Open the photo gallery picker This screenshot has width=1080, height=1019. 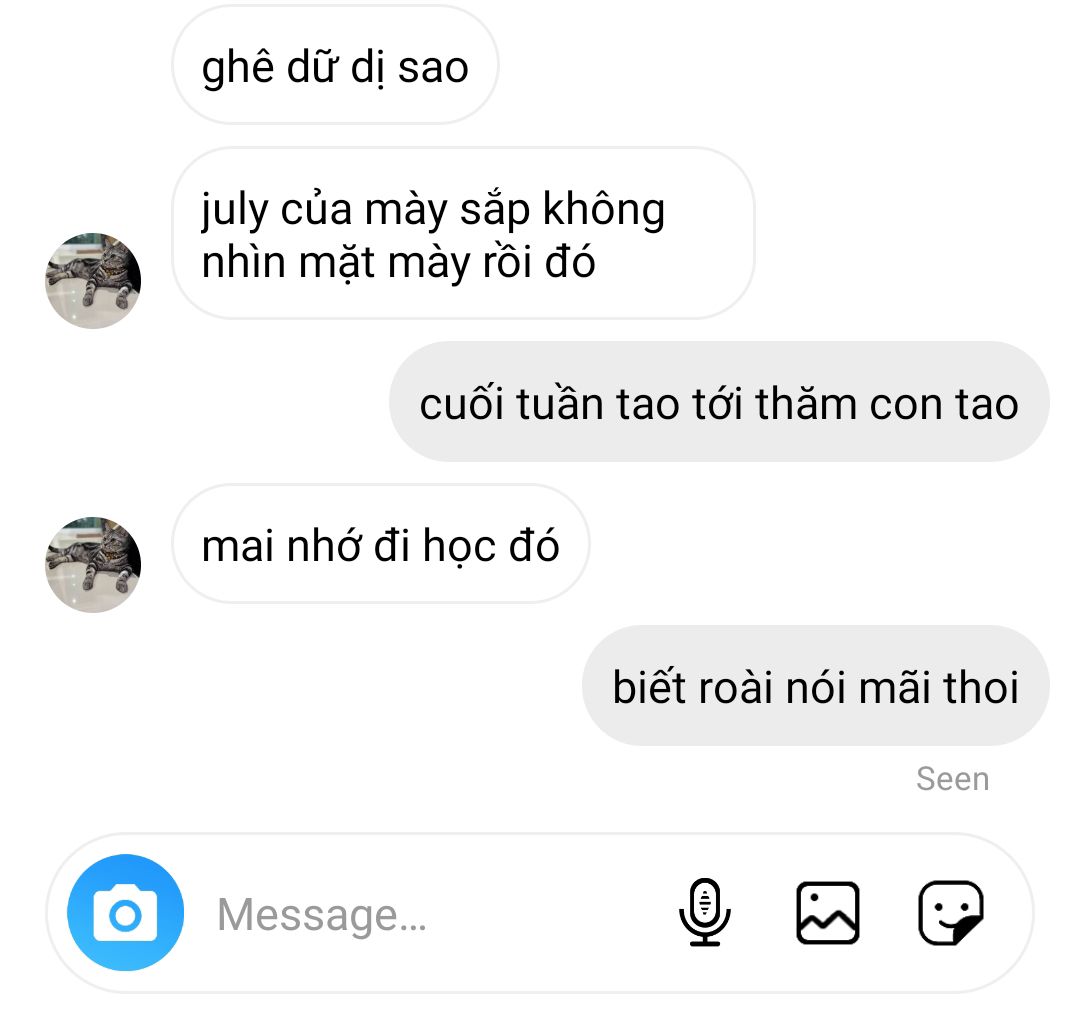827,913
